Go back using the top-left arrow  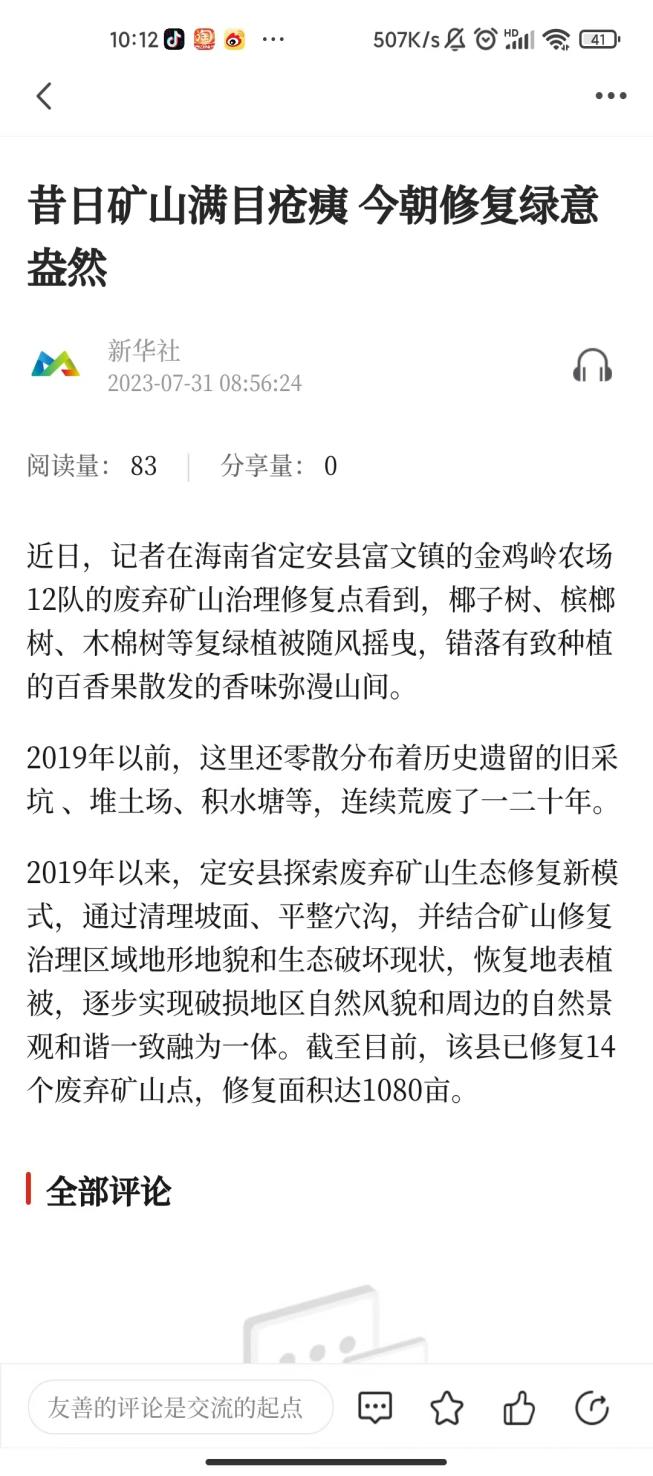tap(43, 96)
